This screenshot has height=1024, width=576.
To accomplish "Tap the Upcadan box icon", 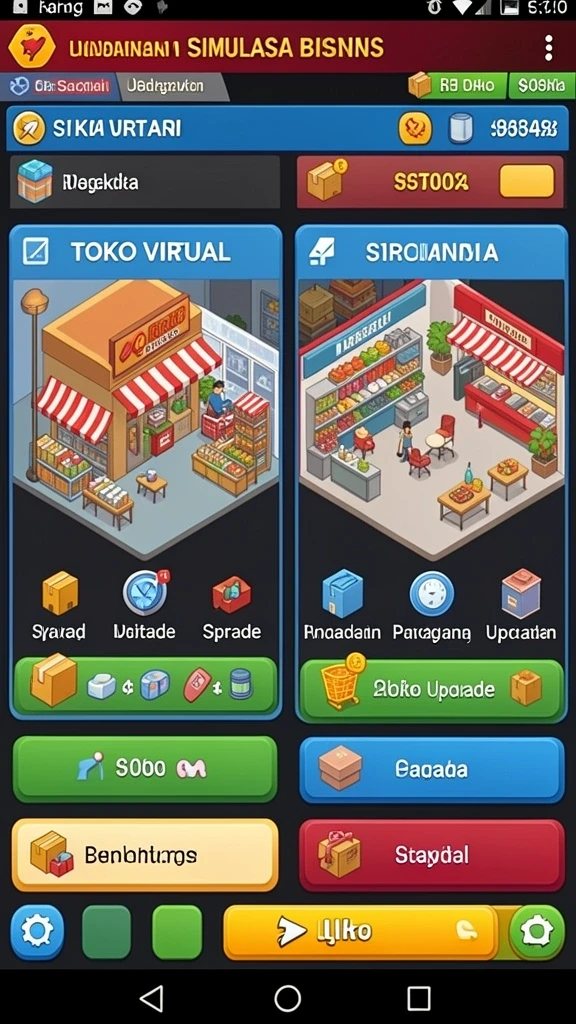I will (x=520, y=593).
